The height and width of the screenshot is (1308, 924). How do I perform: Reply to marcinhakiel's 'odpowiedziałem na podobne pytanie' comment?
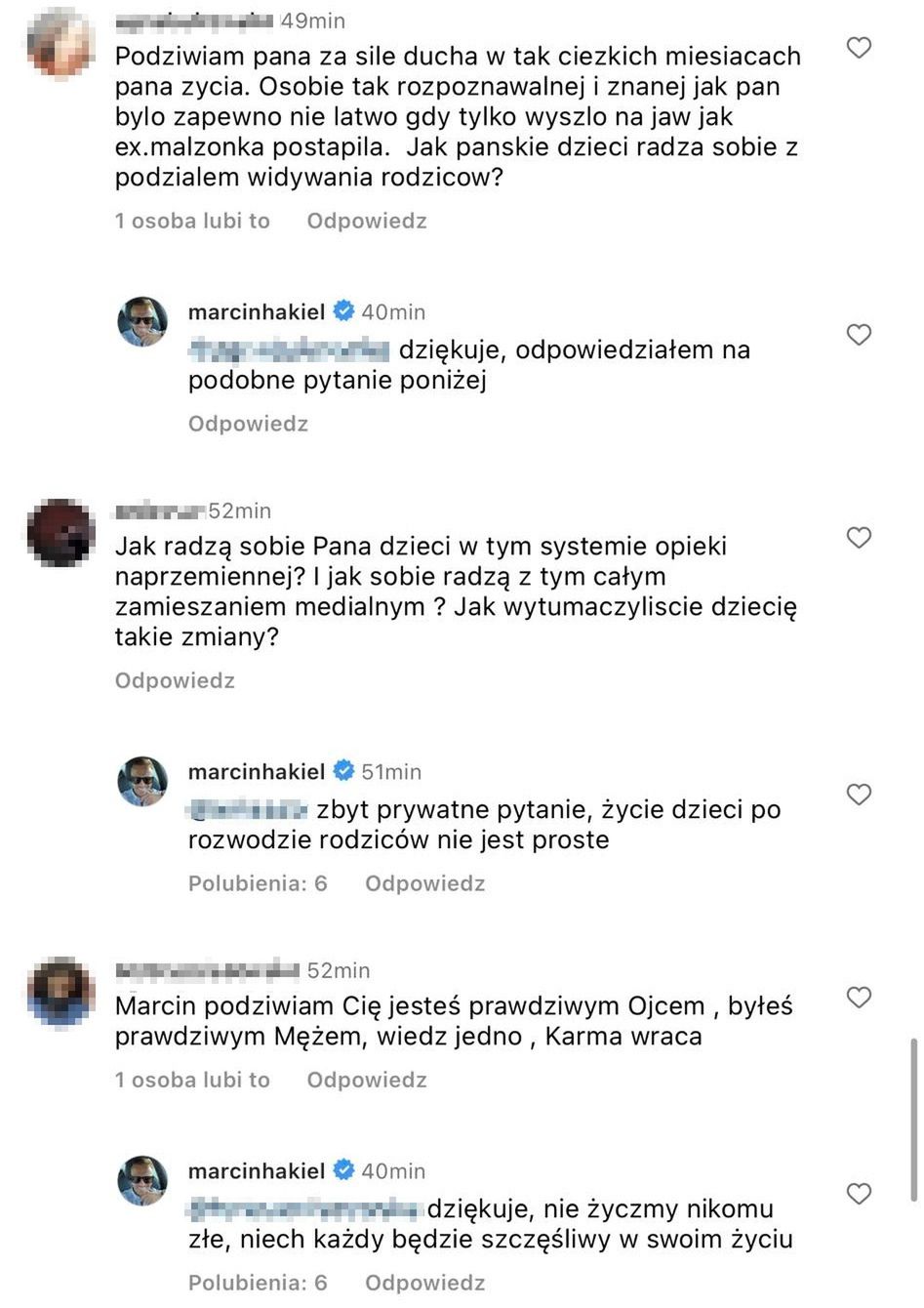pyautogui.click(x=248, y=425)
